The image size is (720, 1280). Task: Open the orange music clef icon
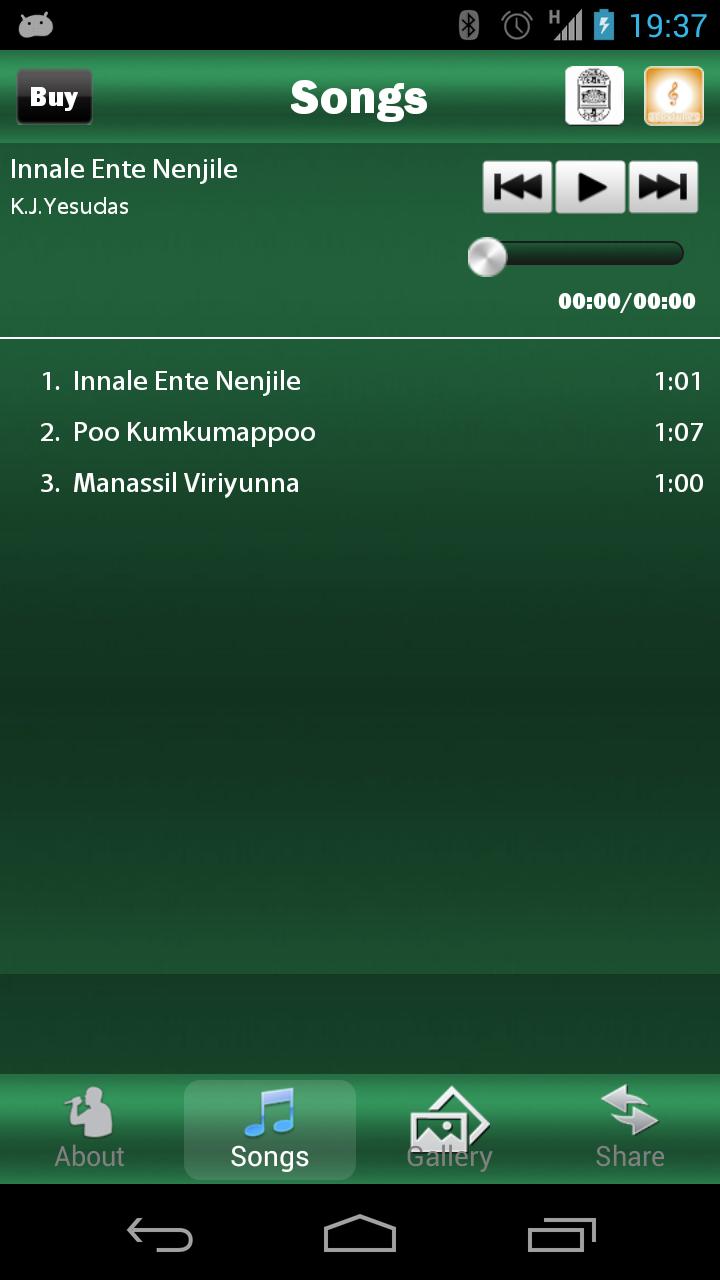click(674, 96)
